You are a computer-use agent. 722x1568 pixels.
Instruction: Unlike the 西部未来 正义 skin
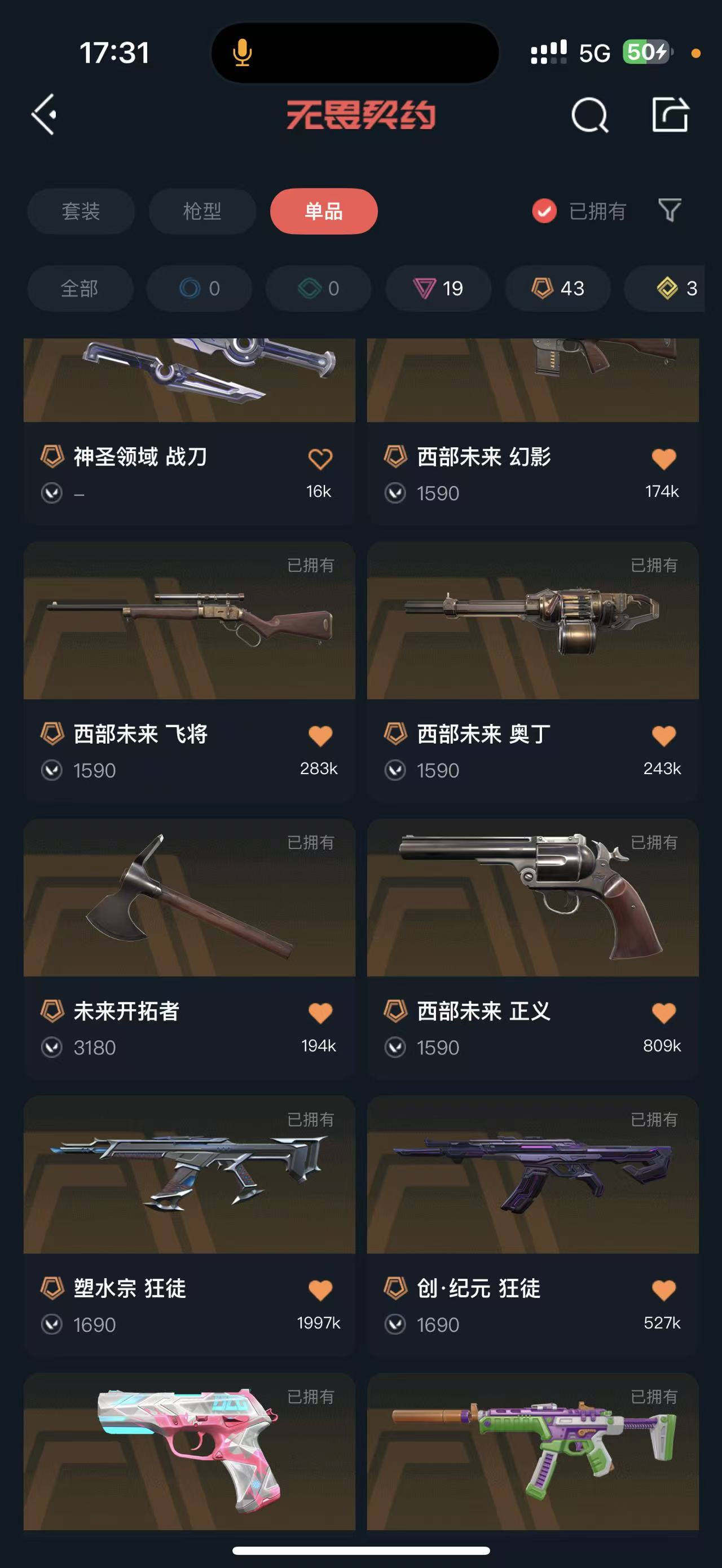(x=663, y=1013)
